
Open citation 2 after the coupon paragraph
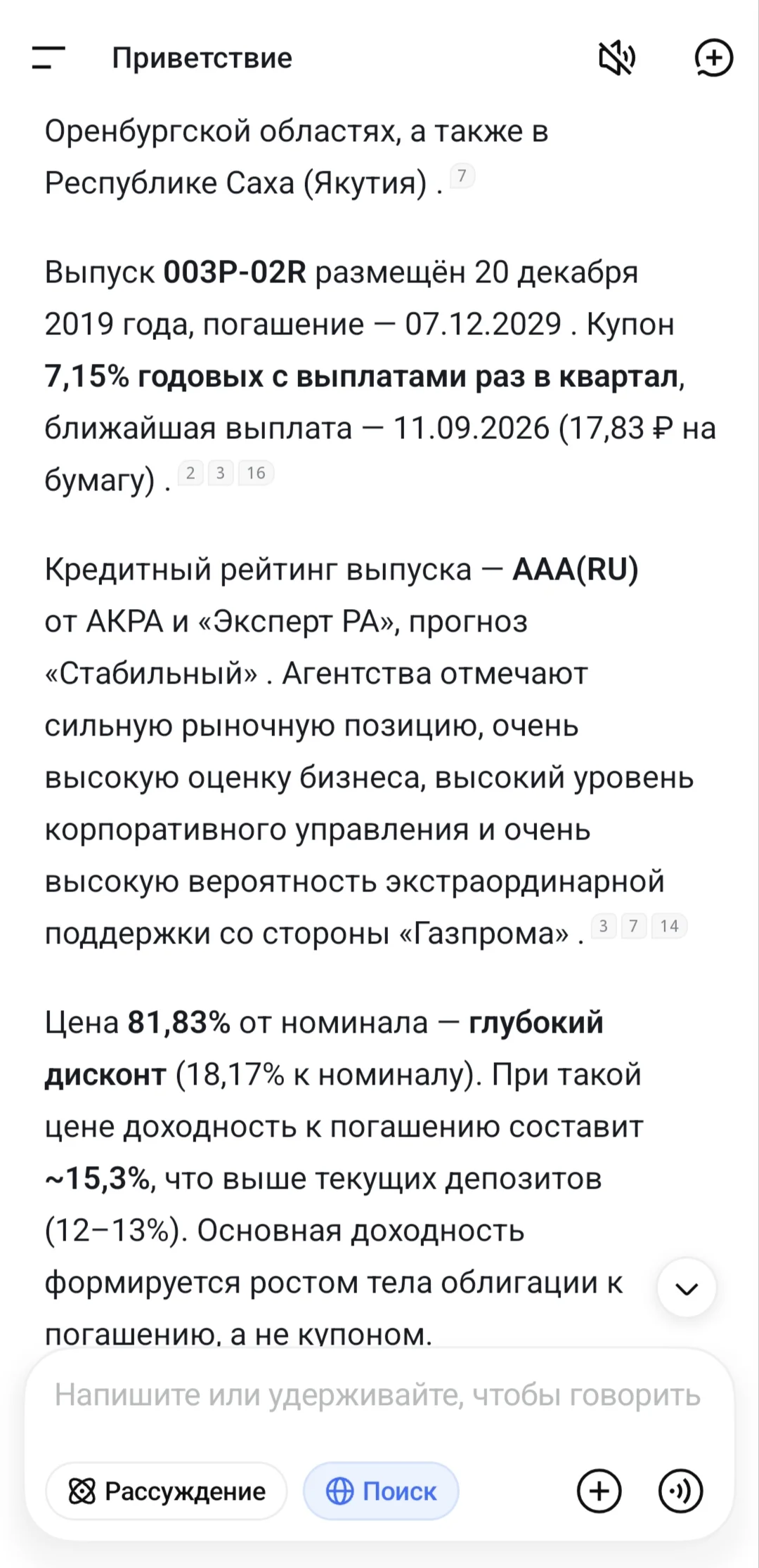(x=190, y=473)
